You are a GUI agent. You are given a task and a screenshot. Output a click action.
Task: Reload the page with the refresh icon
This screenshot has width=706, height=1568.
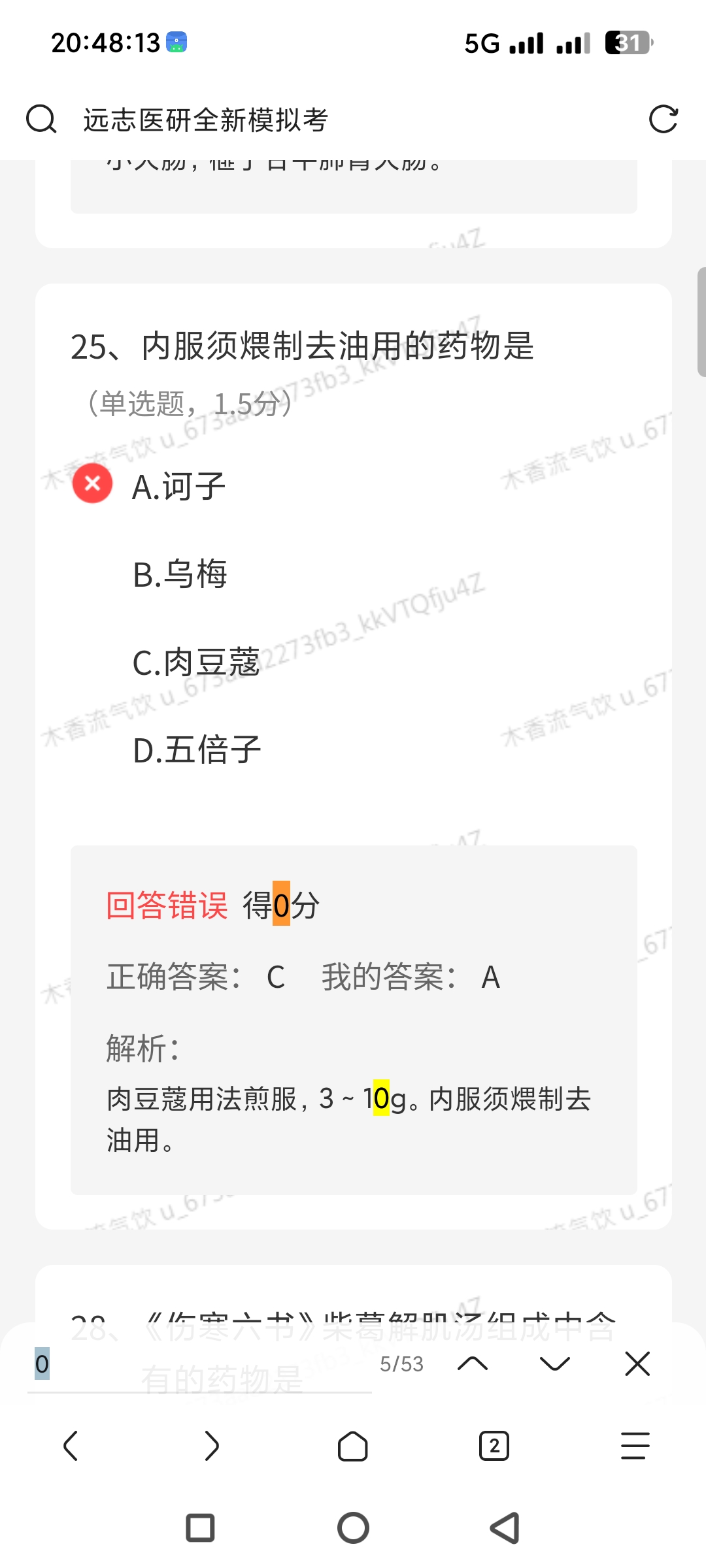coord(663,120)
